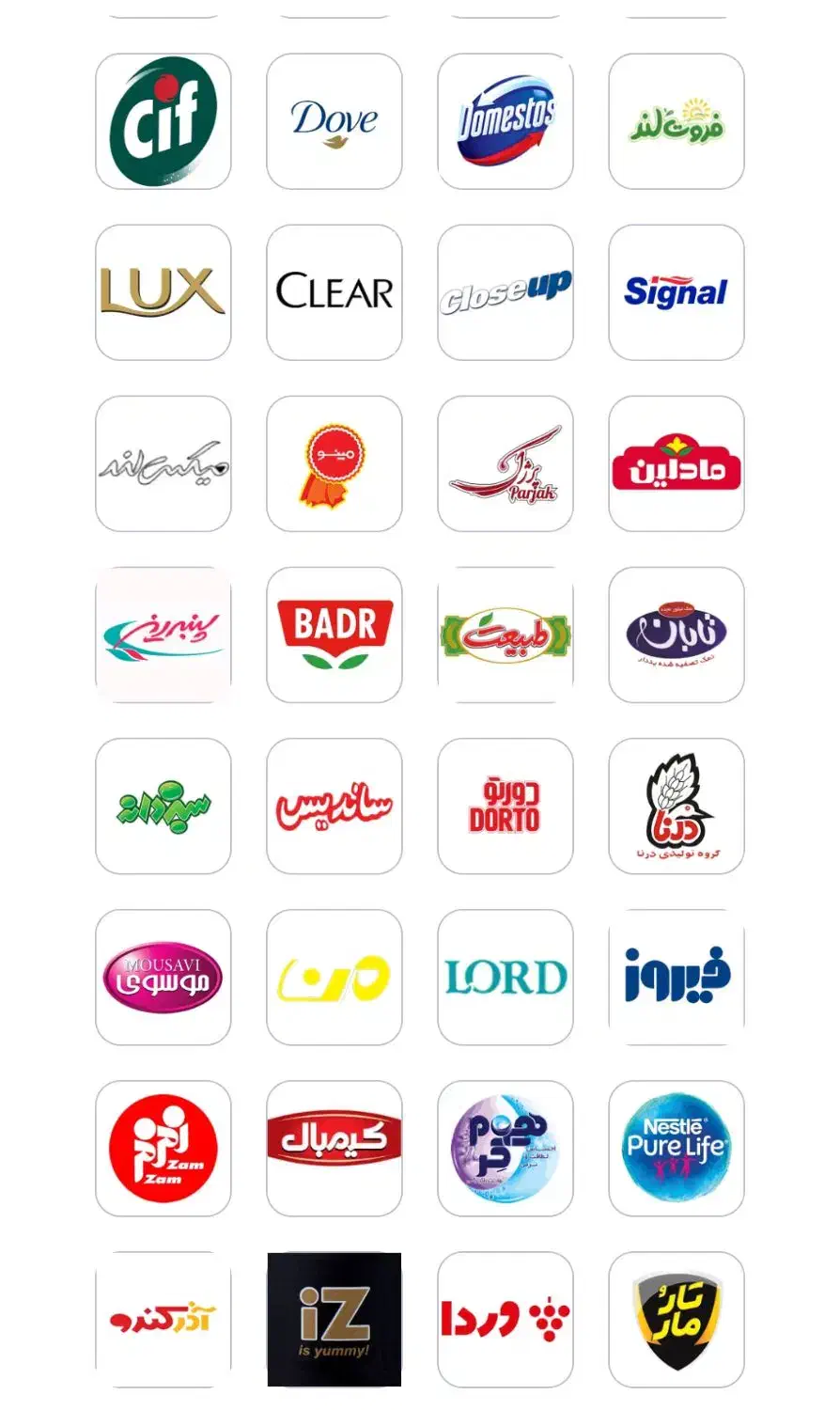840x1410 pixels.
Task: Select the فیروز brand tile
Action: pos(677,977)
